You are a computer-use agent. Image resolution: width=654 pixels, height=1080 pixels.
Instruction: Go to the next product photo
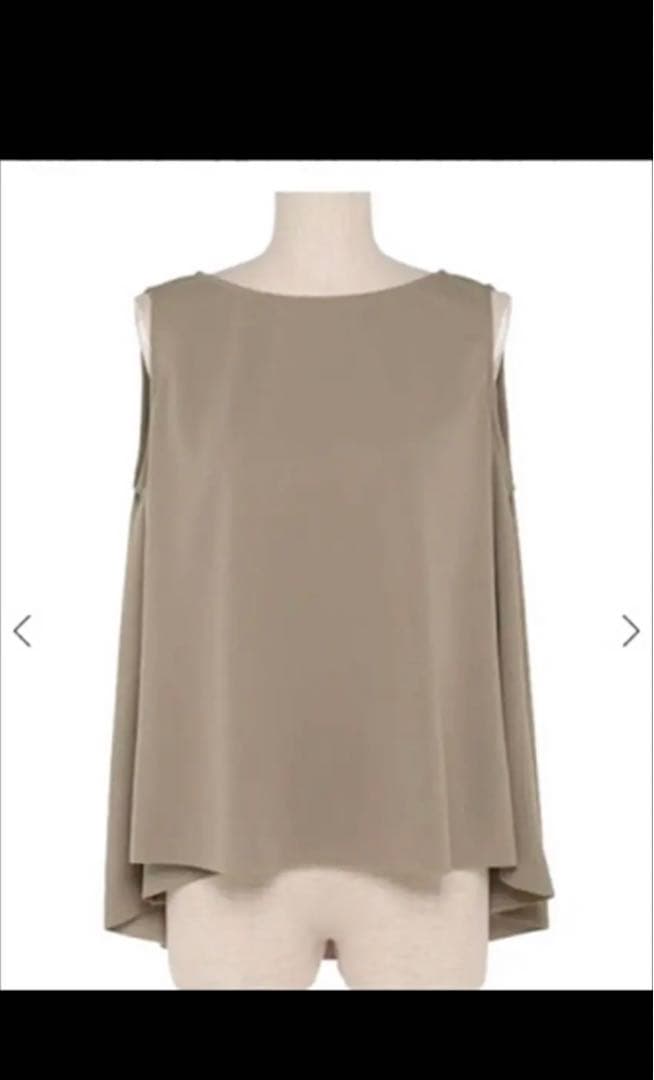tap(630, 631)
